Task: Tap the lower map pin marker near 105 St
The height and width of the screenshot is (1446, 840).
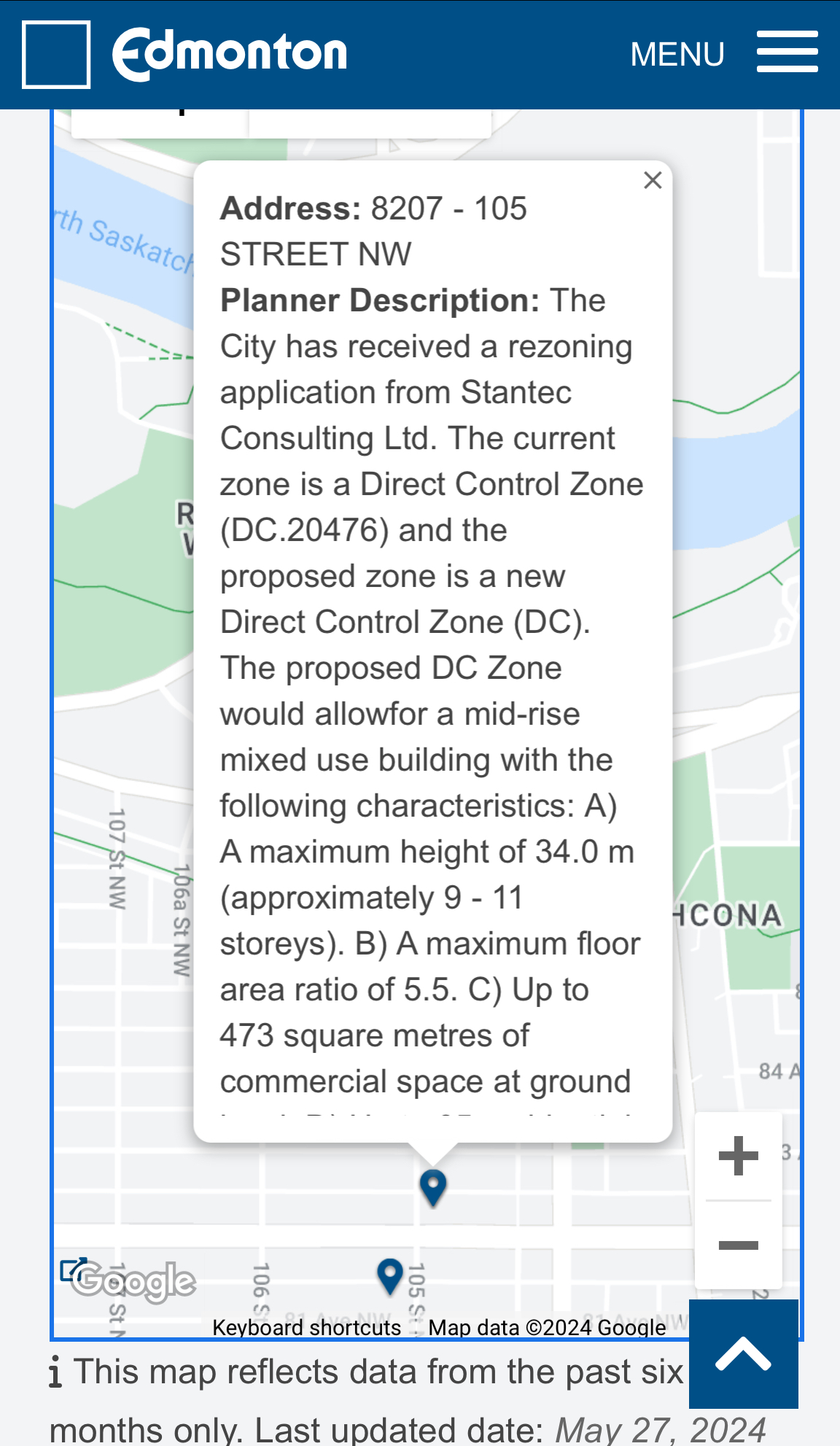Action: [x=390, y=1275]
